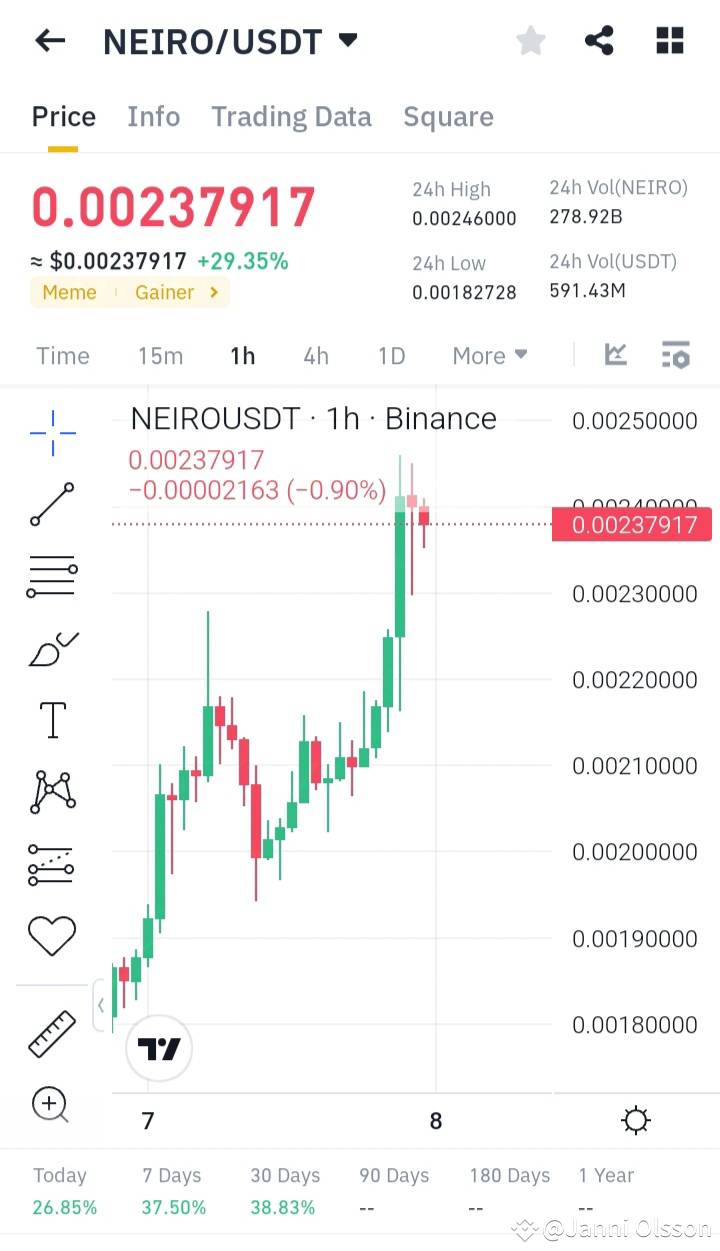Open the XABCD pattern tool
This screenshot has width=720, height=1251.
coord(51,791)
